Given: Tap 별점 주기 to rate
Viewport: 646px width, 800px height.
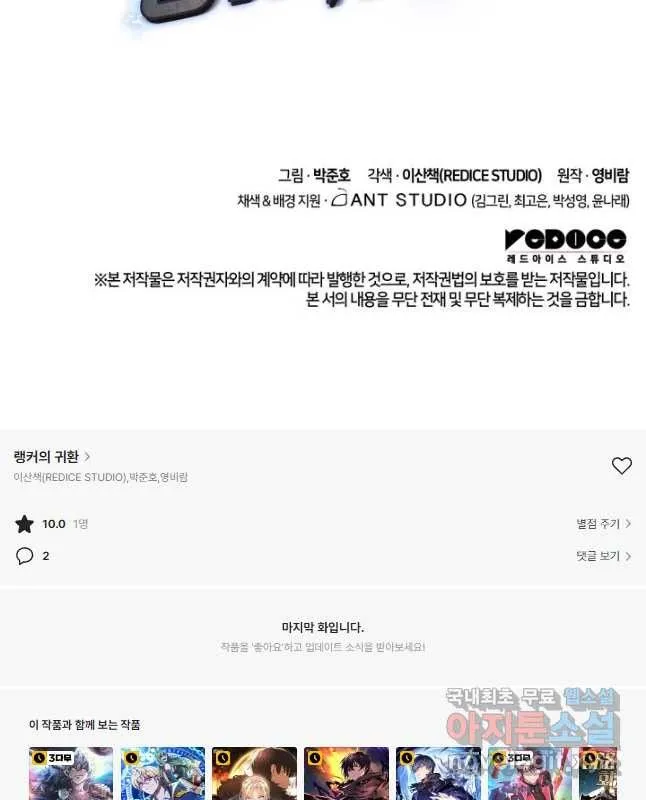Looking at the screenshot, I should coord(603,524).
